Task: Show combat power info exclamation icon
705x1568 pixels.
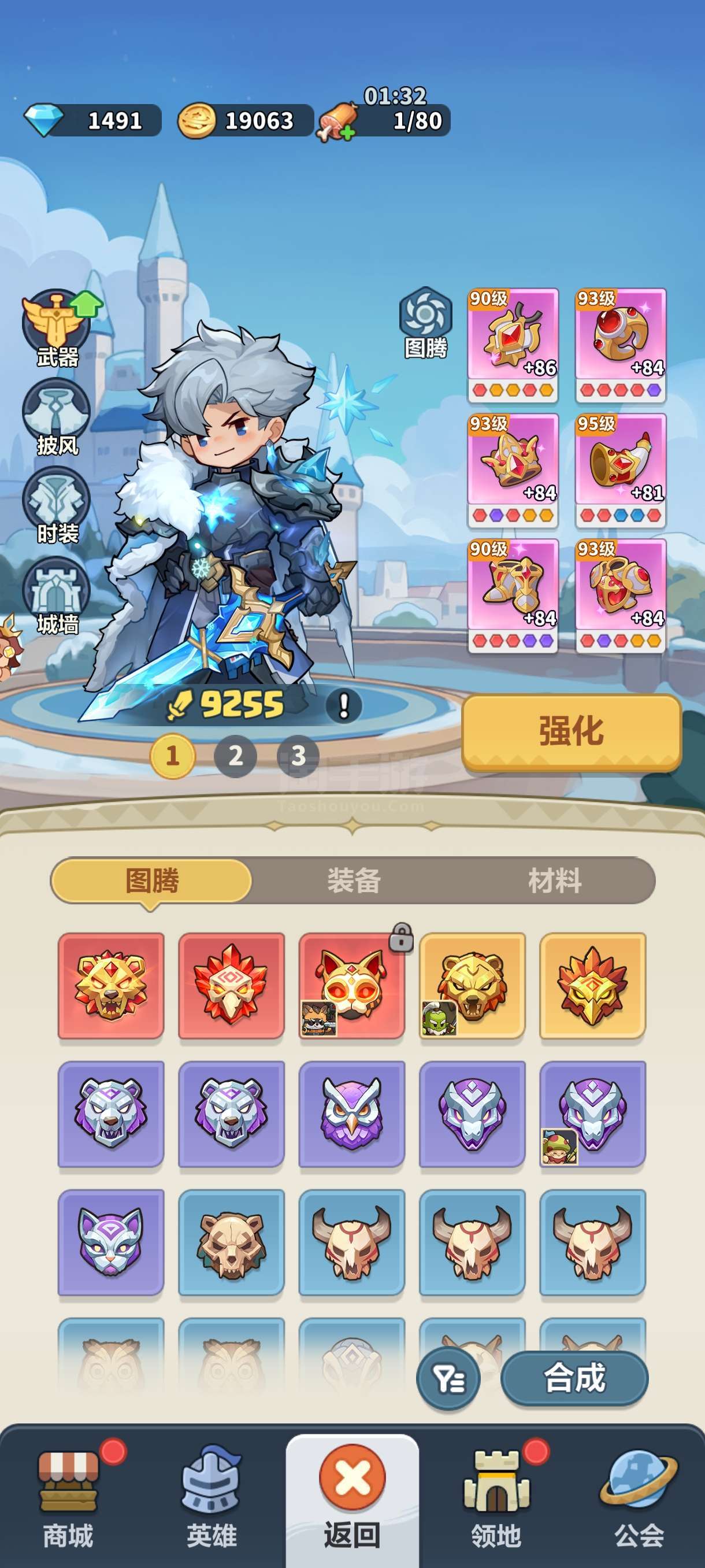Action: (x=344, y=706)
